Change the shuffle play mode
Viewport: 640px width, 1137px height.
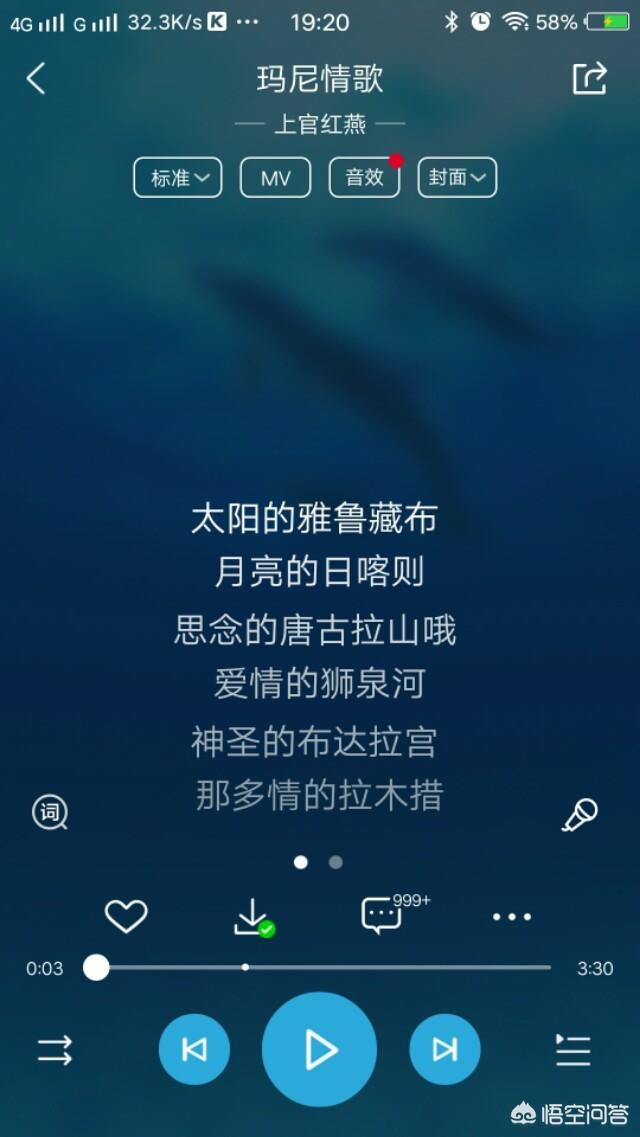(x=55, y=1050)
